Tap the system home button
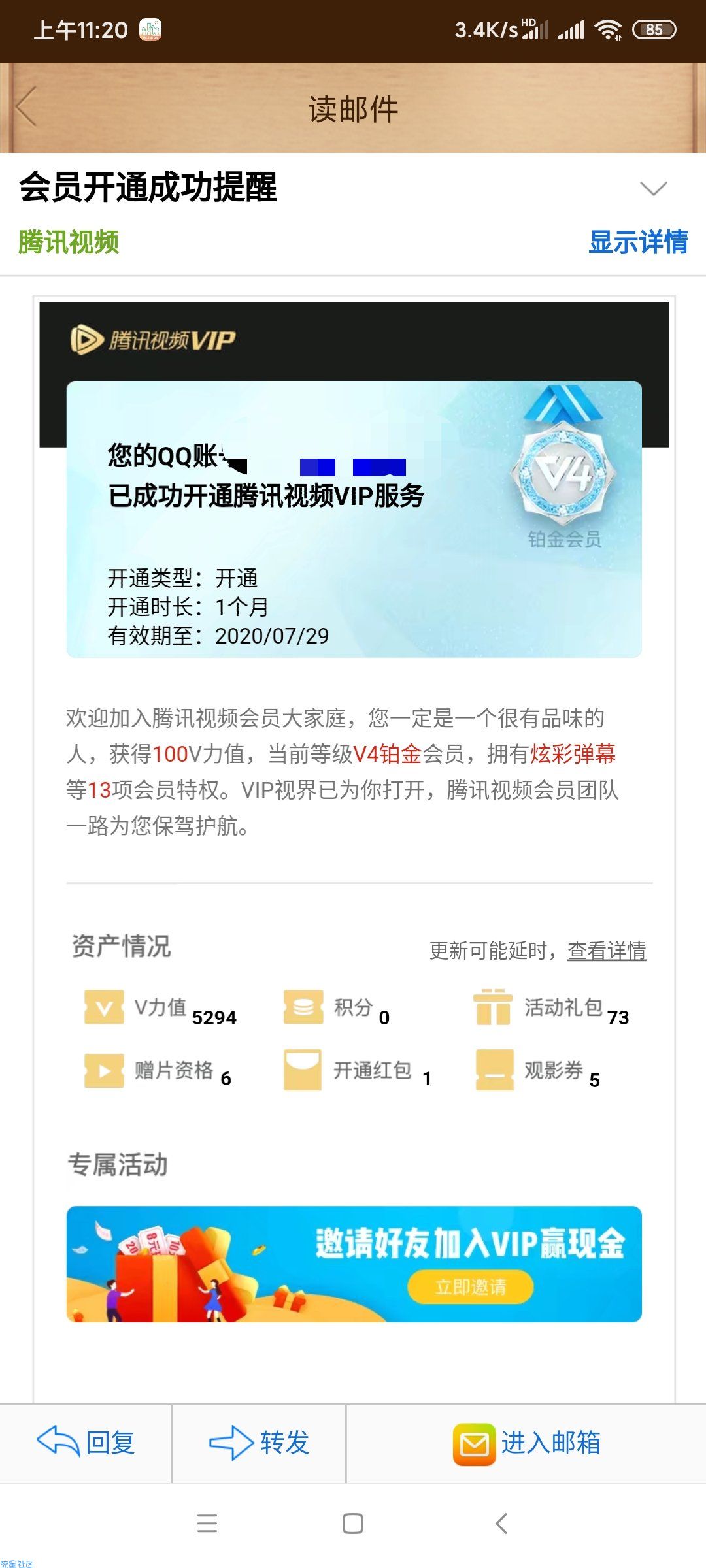The image size is (706, 1568). click(353, 1524)
